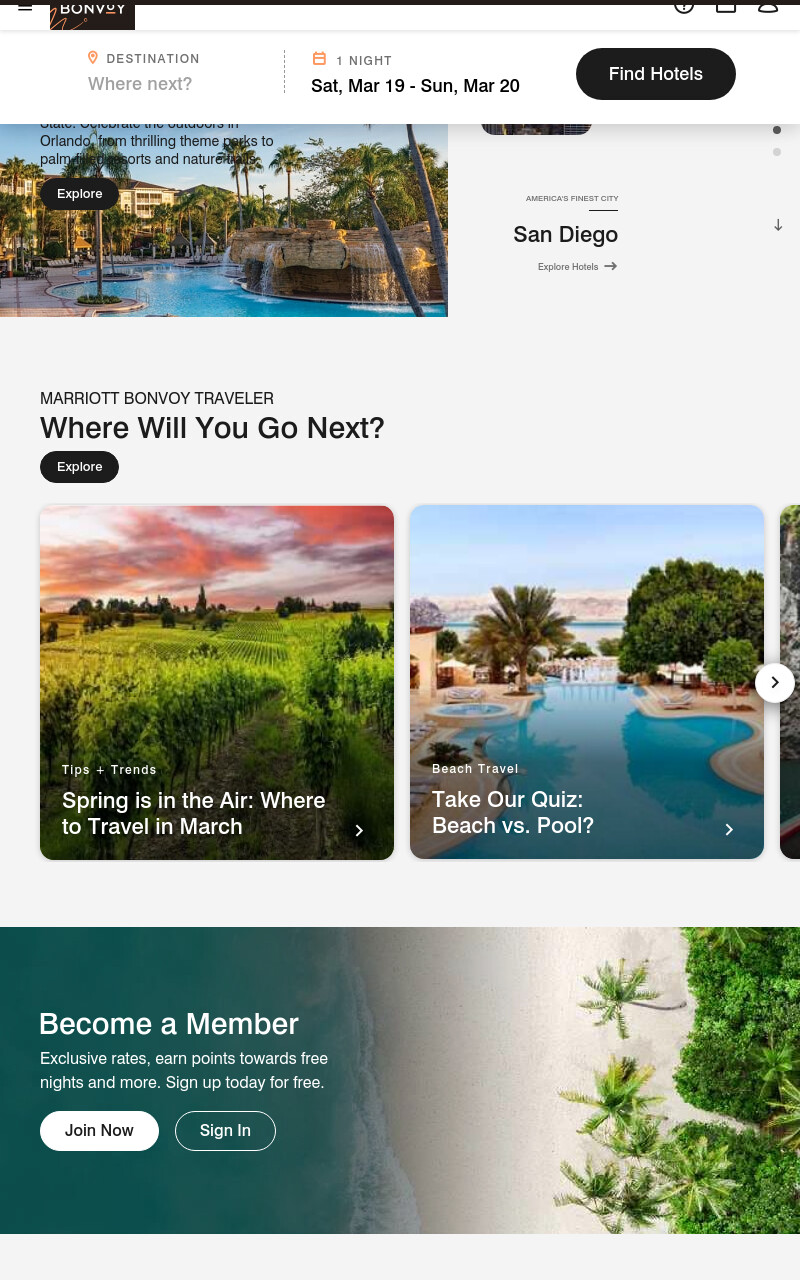Open the account profile icon

click(768, 6)
